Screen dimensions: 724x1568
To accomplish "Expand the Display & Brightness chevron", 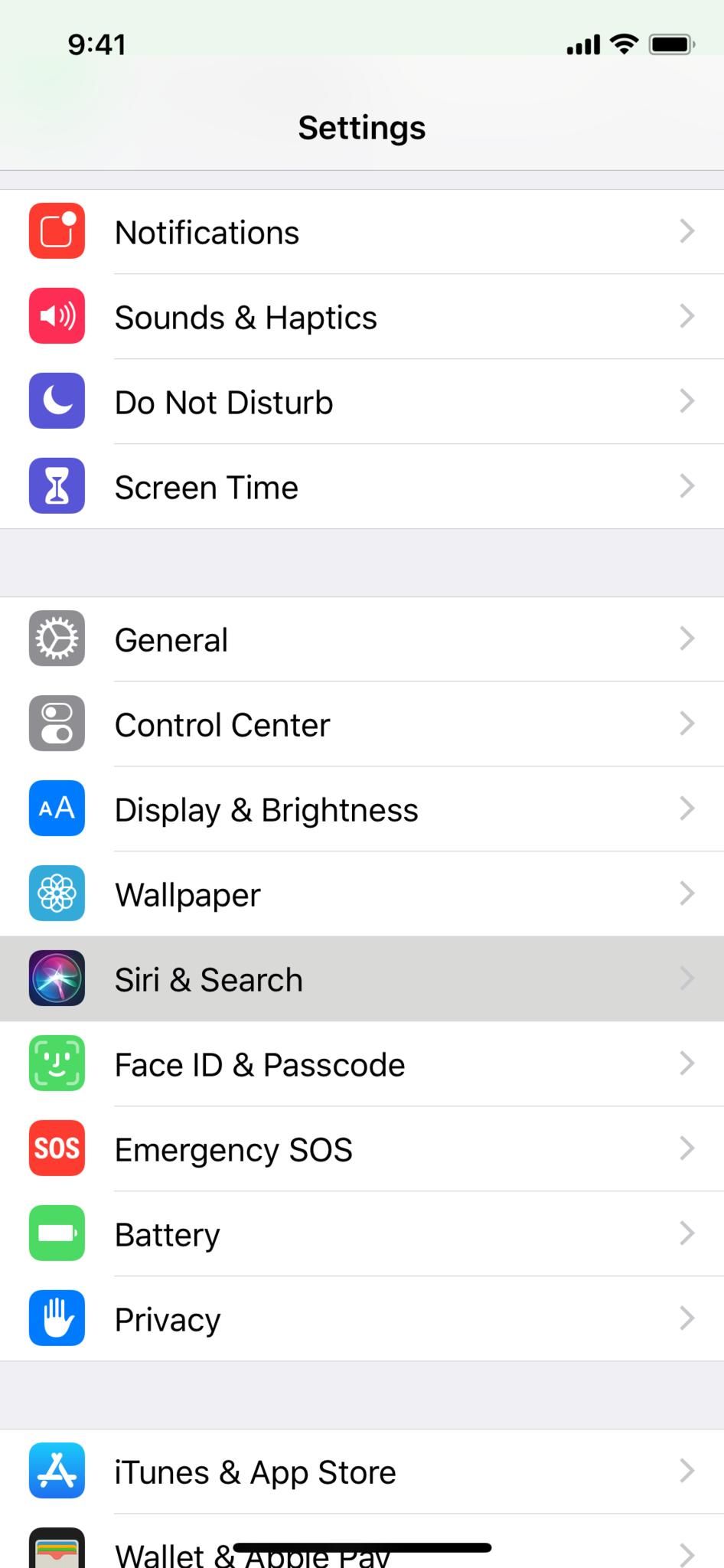I will 687,808.
